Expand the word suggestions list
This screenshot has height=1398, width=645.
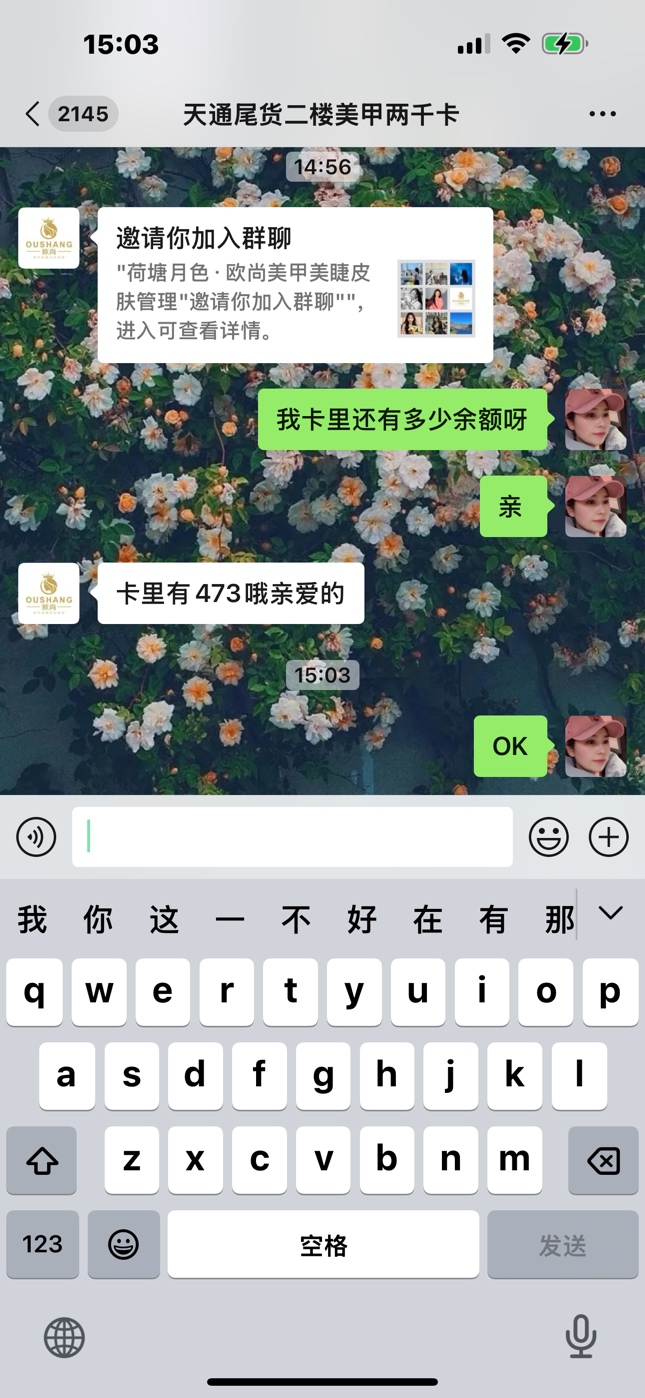point(611,914)
